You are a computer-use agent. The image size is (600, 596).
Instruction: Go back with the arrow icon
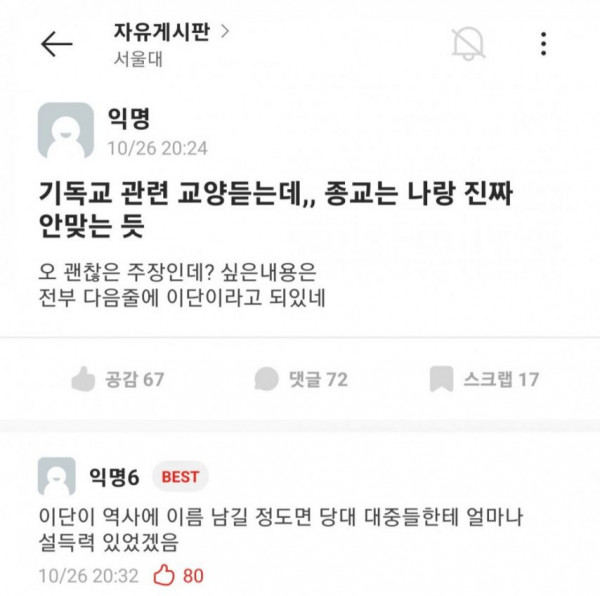click(57, 44)
